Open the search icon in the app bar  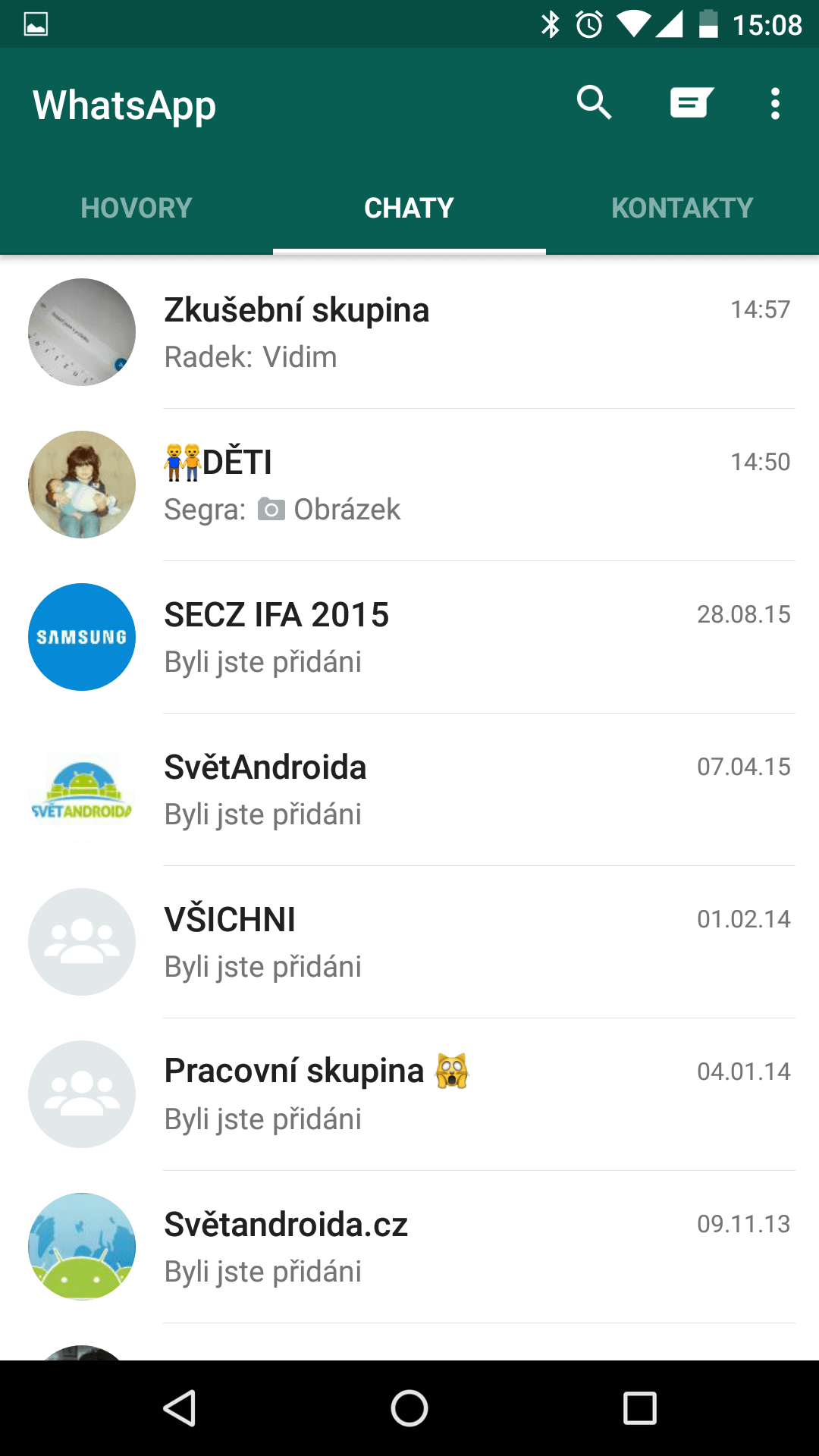click(x=594, y=102)
